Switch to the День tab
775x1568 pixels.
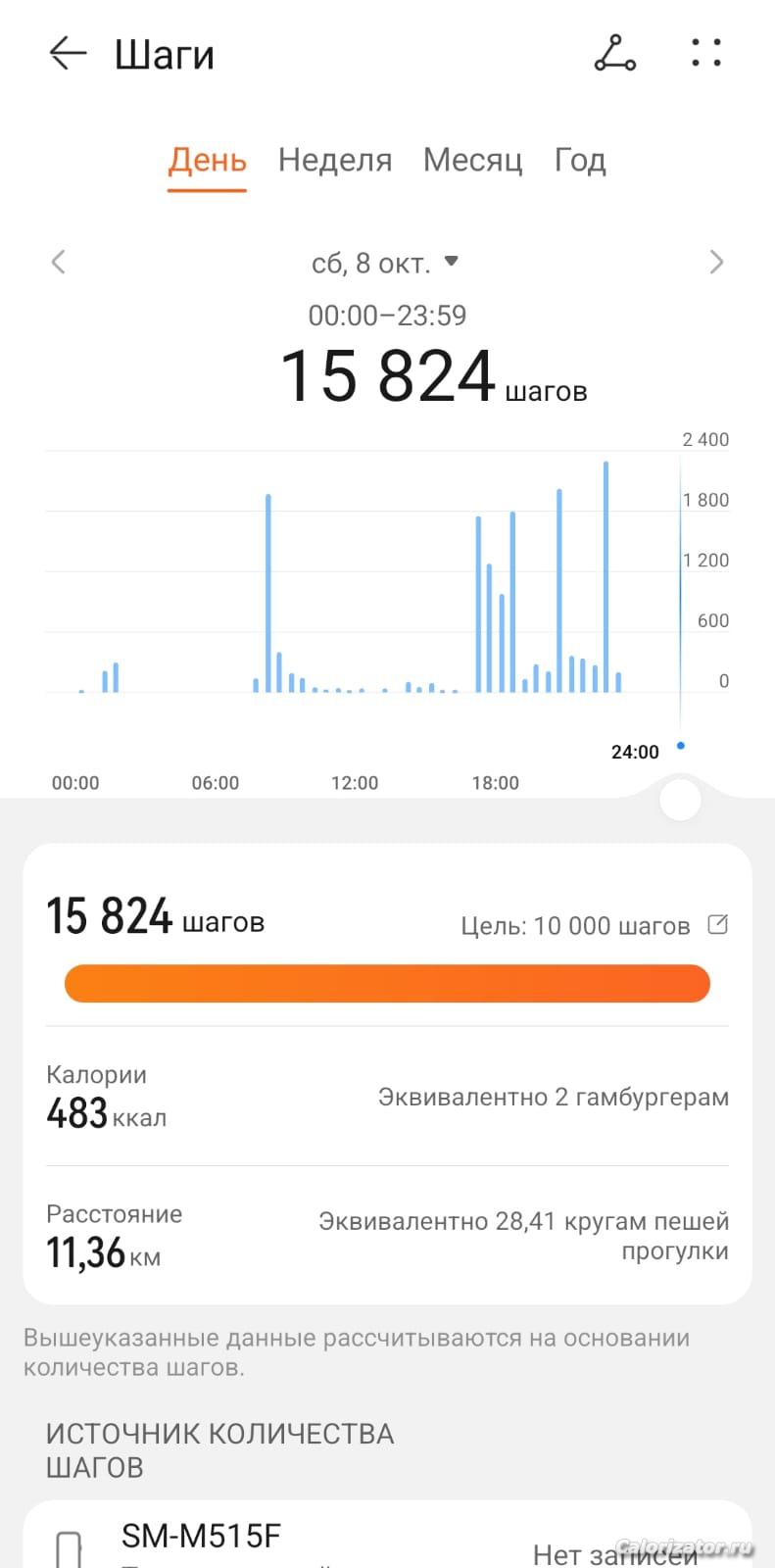point(207,160)
